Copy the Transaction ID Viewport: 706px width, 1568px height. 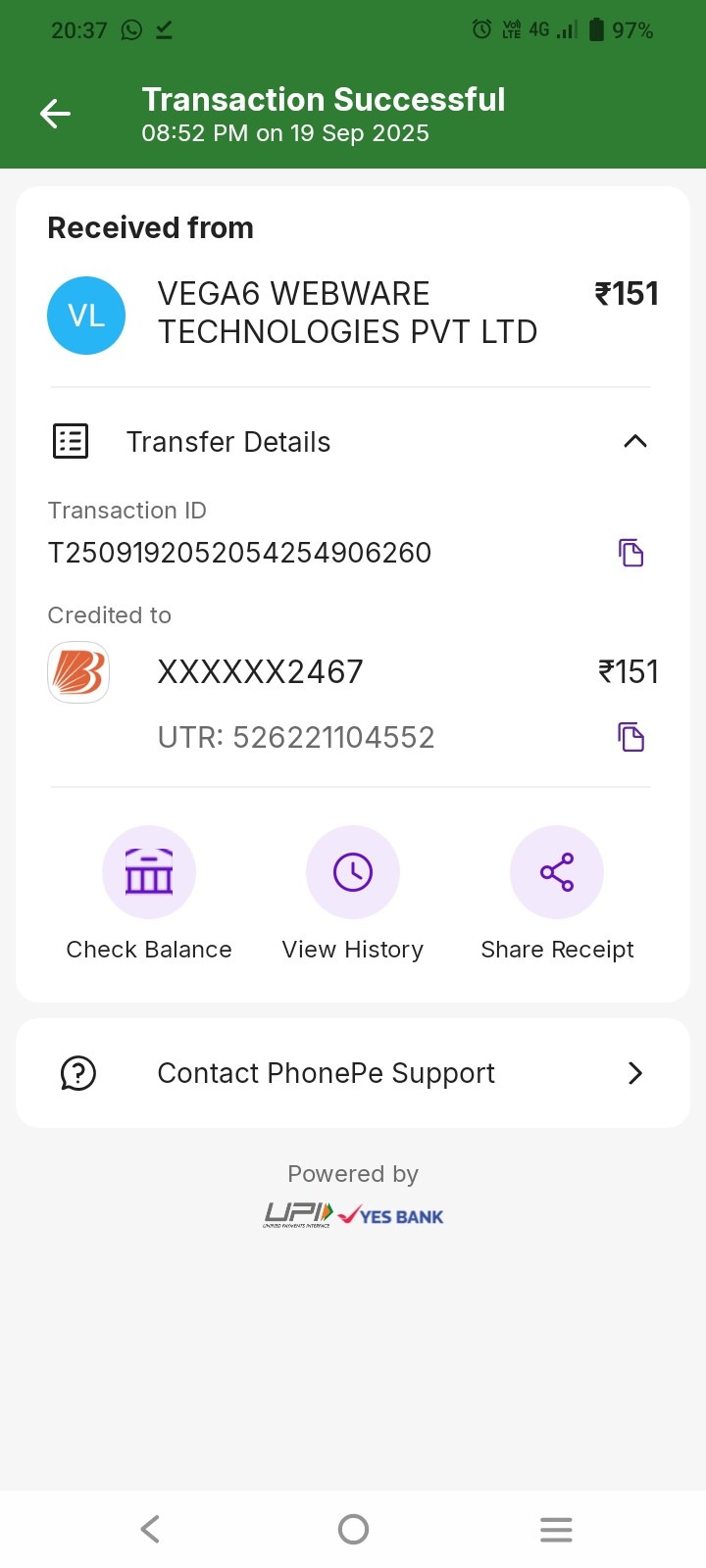click(630, 553)
